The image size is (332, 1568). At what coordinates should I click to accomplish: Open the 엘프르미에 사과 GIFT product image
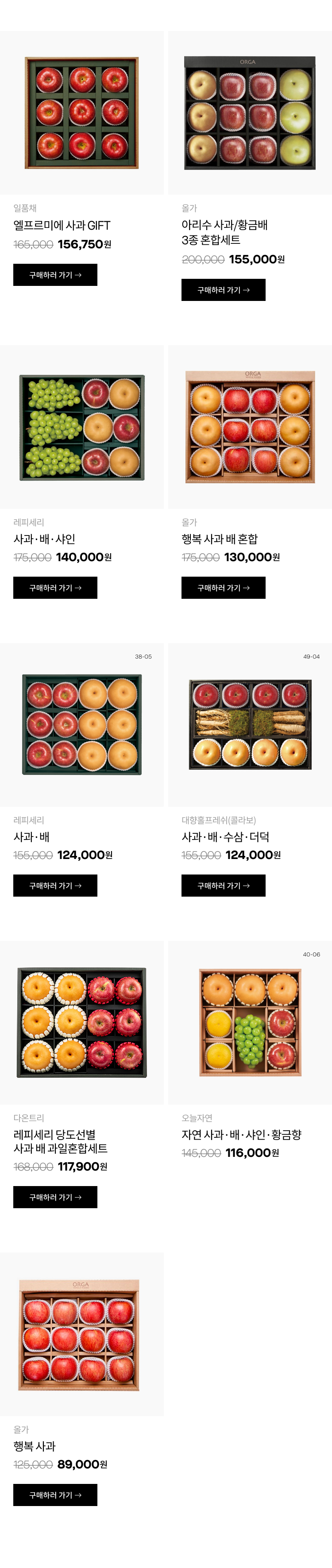point(81,112)
